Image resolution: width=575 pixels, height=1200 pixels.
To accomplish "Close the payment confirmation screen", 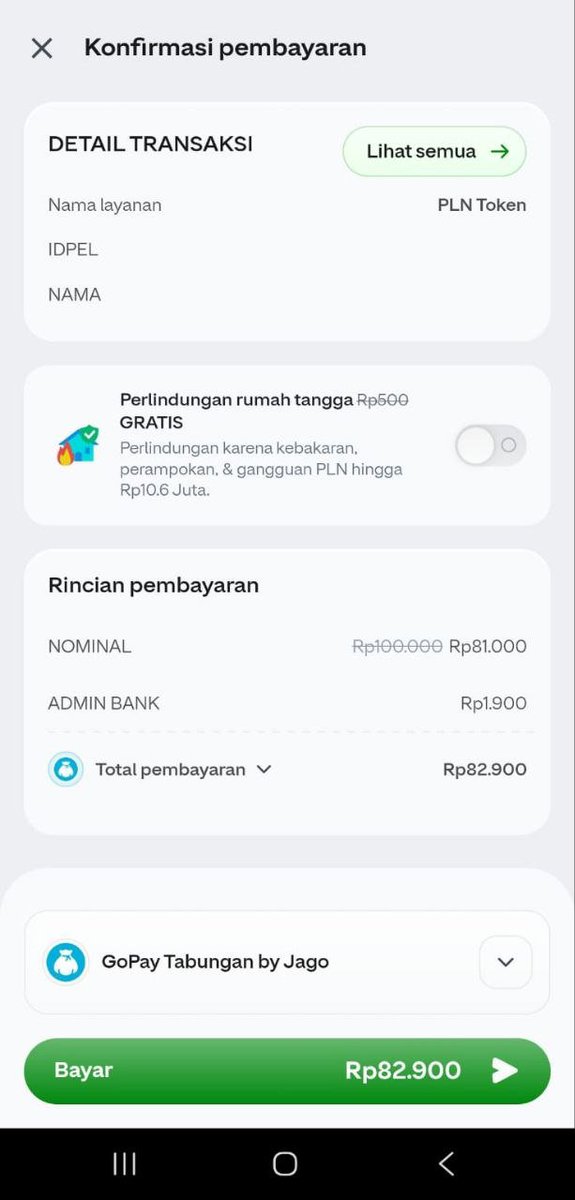I will coord(41,48).
